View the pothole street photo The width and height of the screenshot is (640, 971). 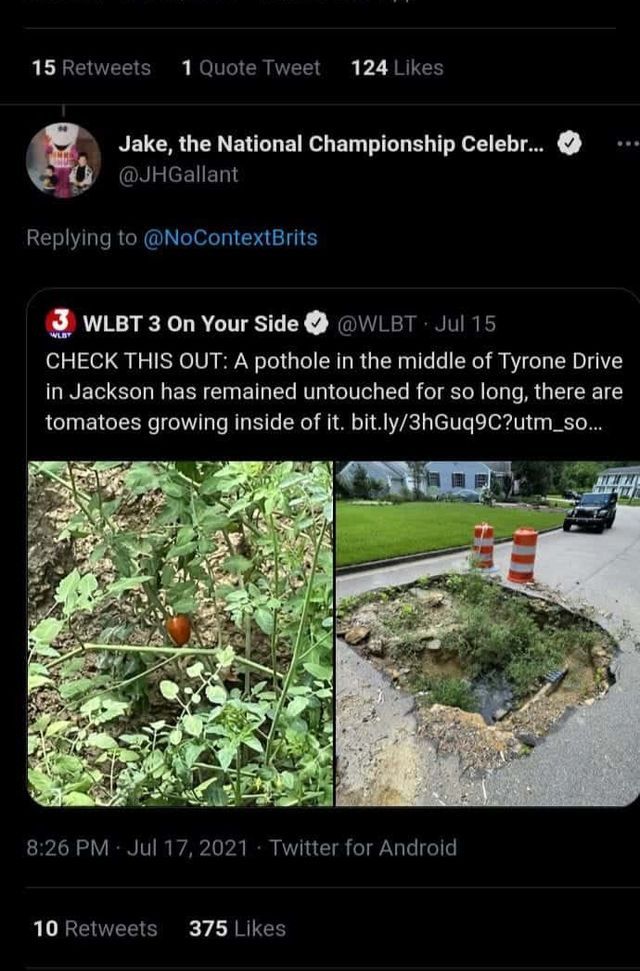coord(487,633)
